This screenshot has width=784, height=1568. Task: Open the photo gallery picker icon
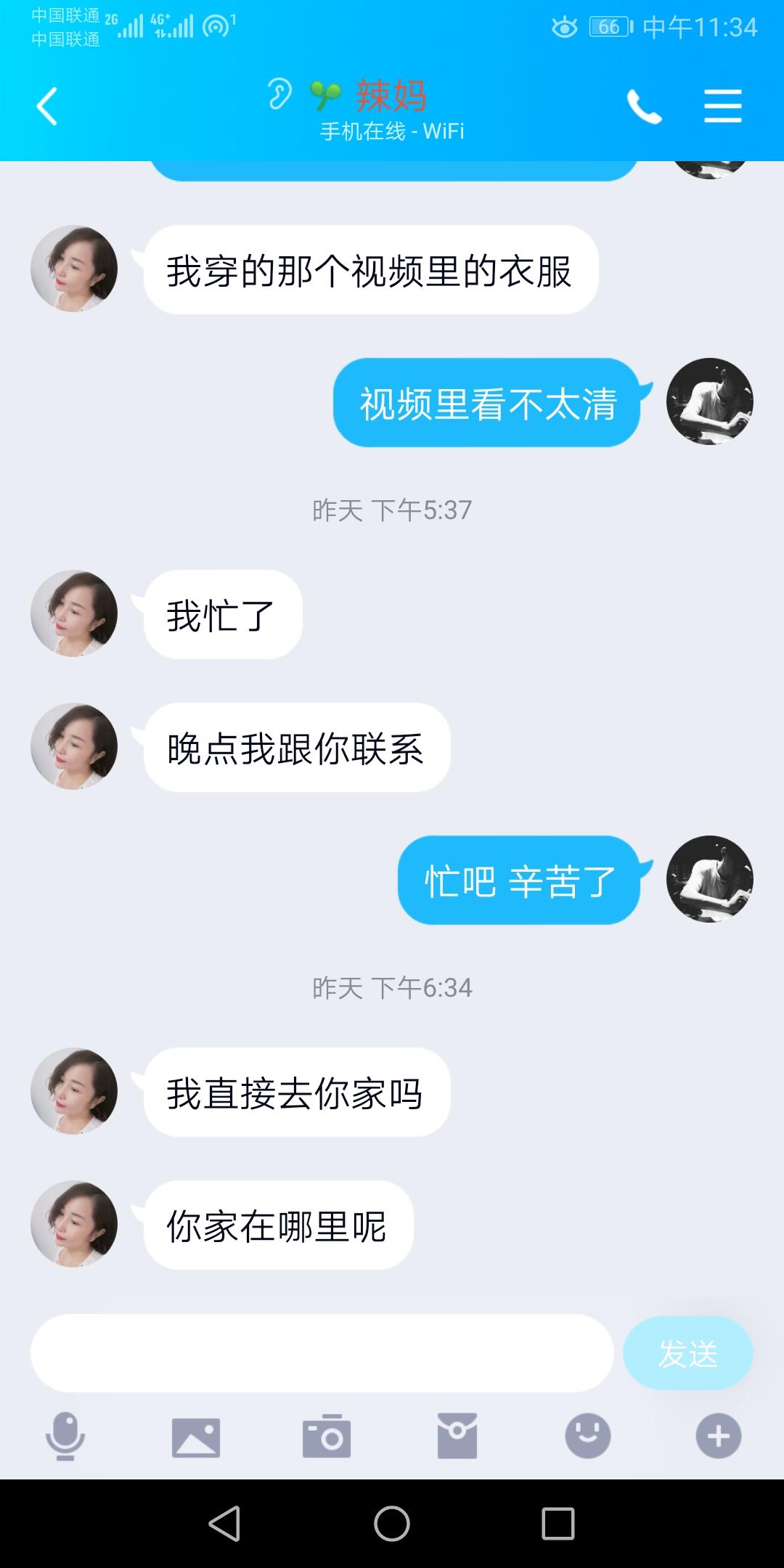point(196,1437)
